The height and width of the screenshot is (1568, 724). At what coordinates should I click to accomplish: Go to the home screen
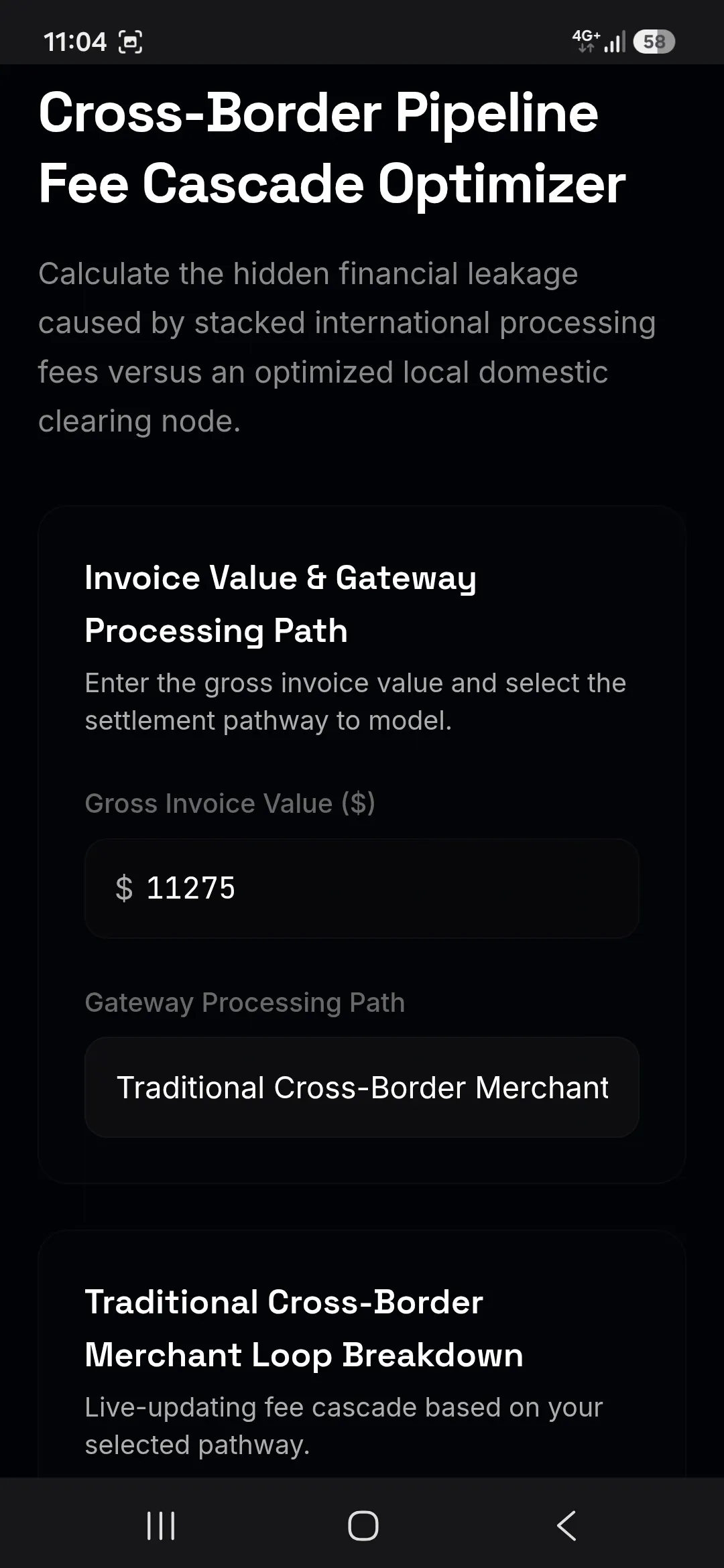[363, 1526]
